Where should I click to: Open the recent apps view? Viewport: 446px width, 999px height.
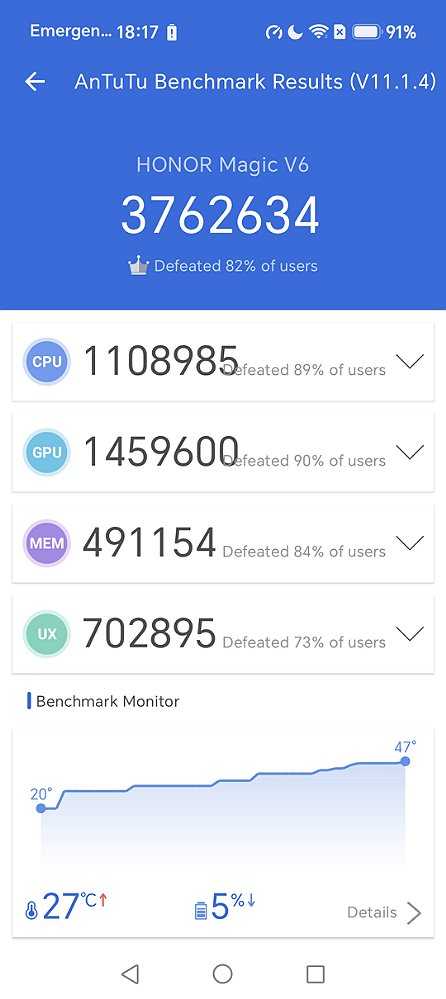(x=315, y=973)
